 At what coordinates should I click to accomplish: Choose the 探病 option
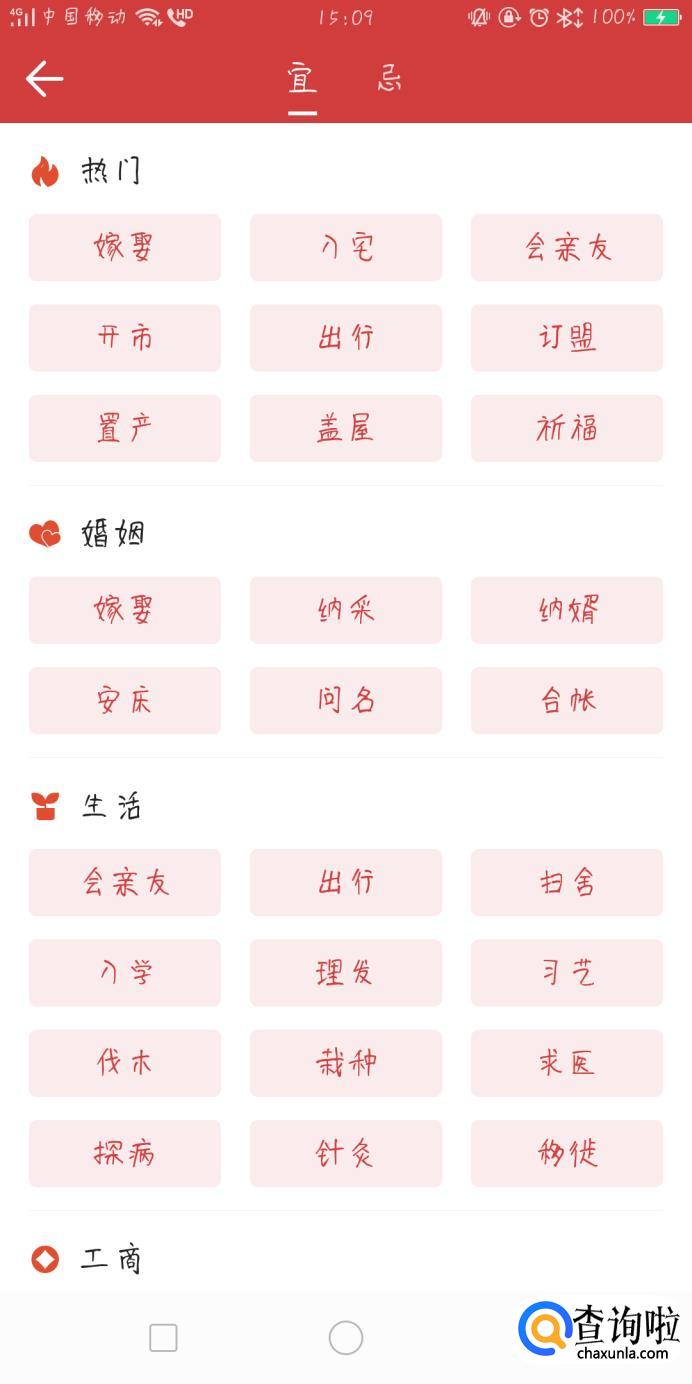(125, 1154)
